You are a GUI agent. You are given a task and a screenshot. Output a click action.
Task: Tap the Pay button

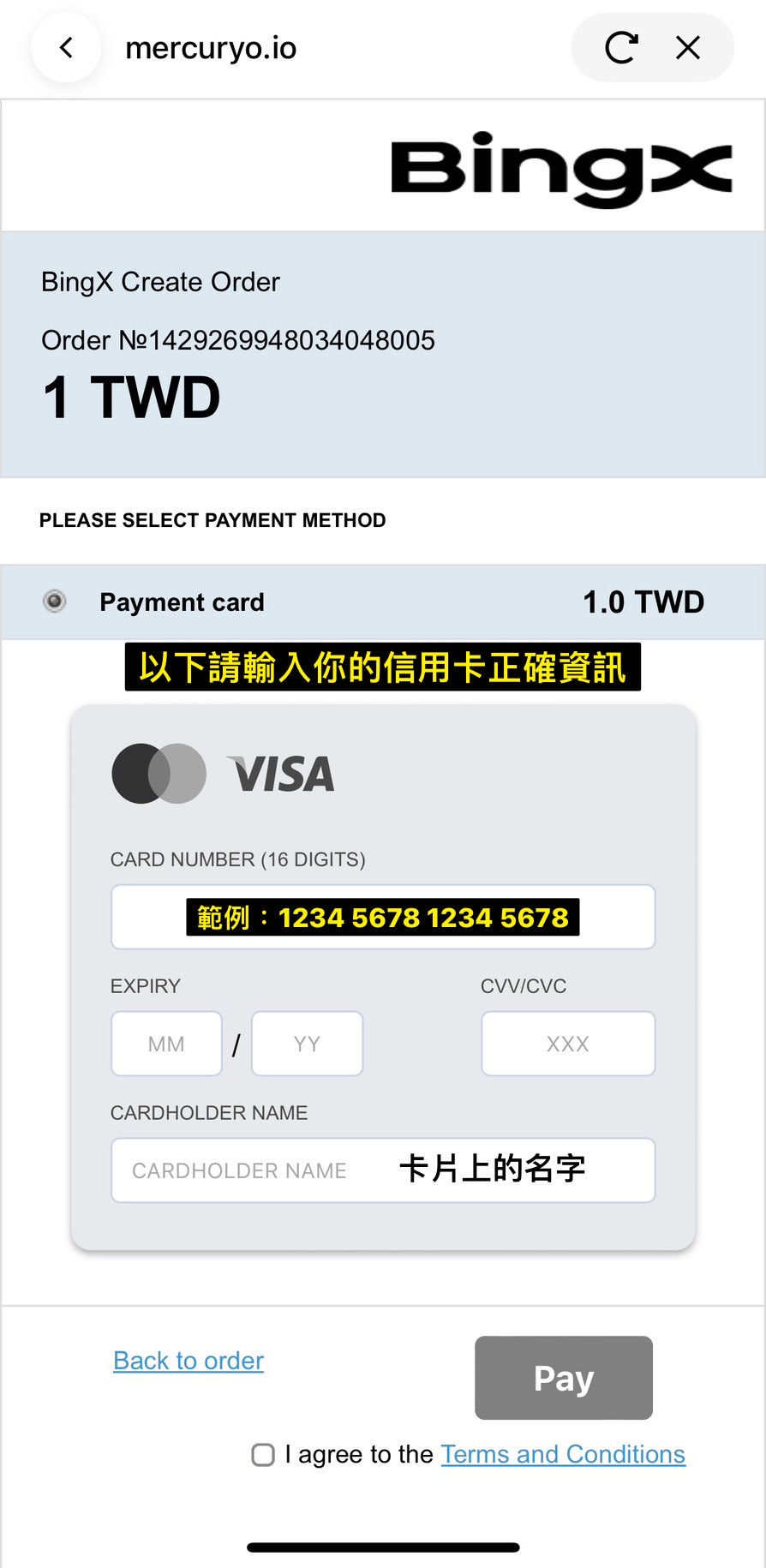[564, 1378]
